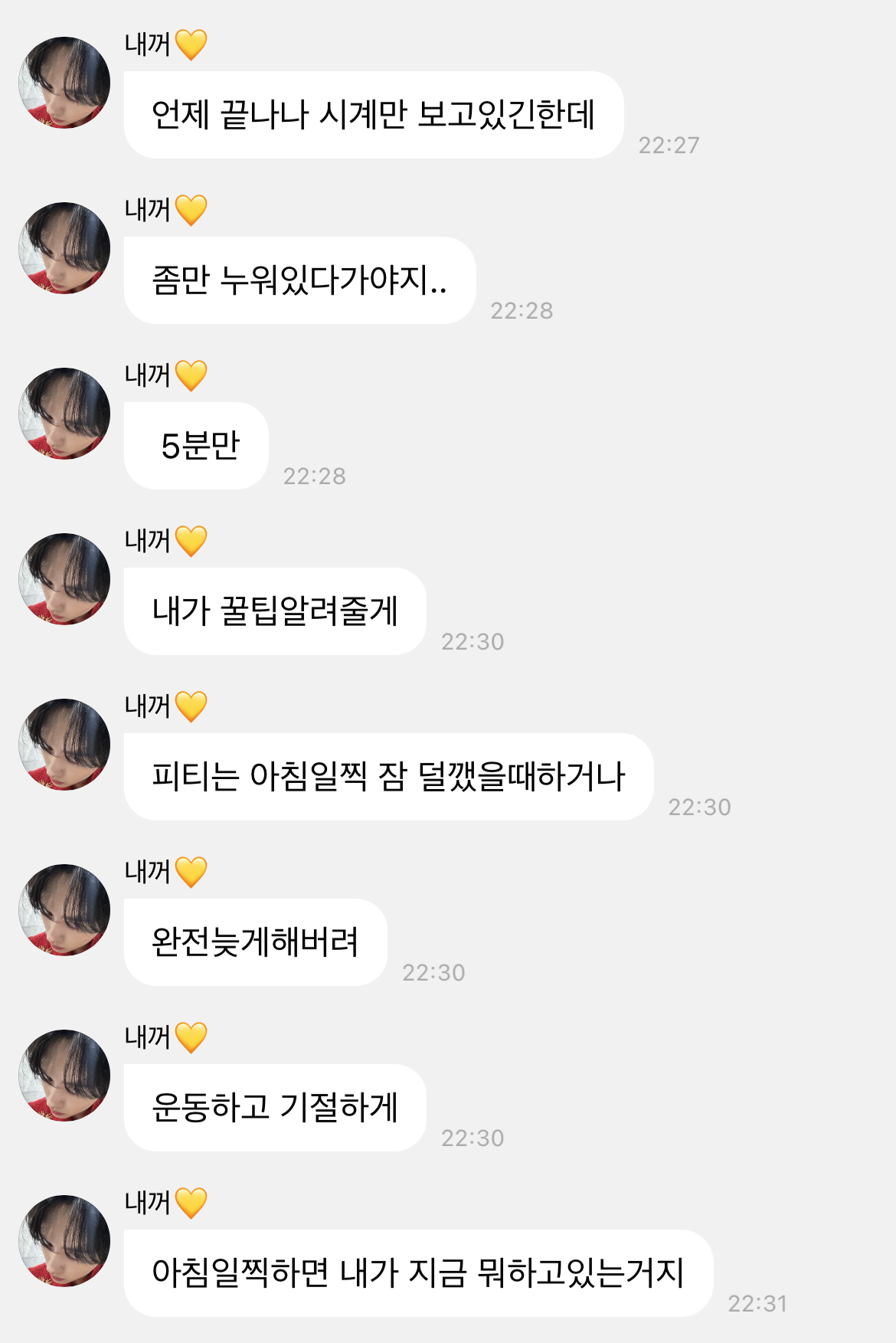Open profile picture beside the "5분만" message
Screen dimensions: 896x1343
(64, 414)
